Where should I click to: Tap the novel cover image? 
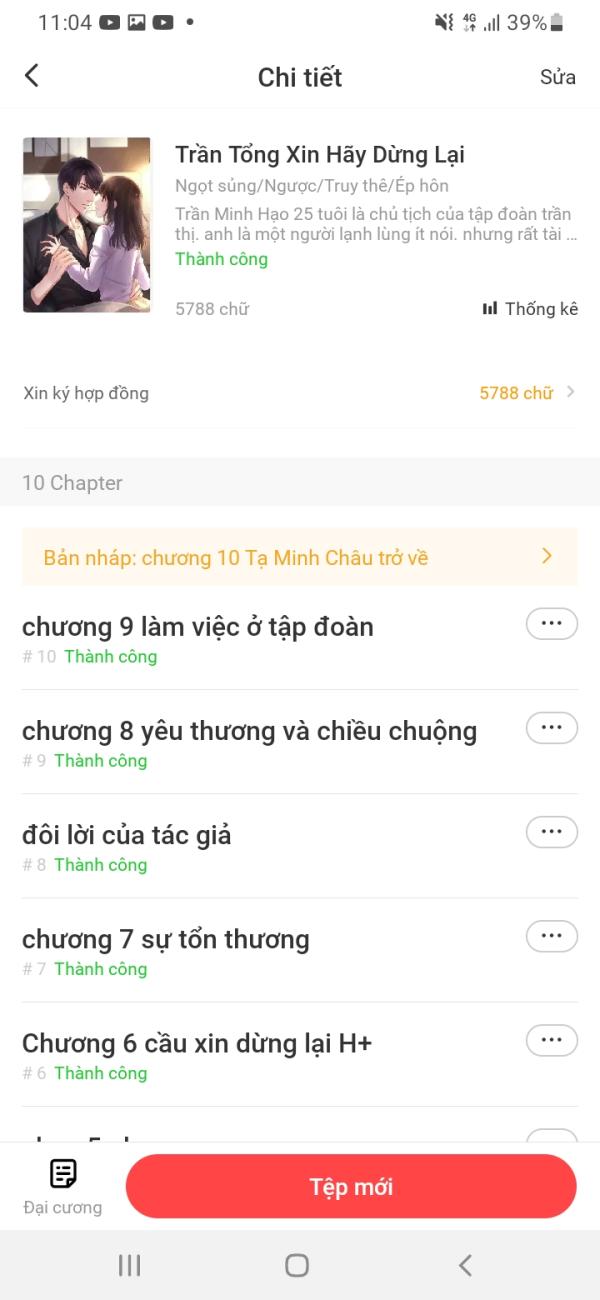87,225
